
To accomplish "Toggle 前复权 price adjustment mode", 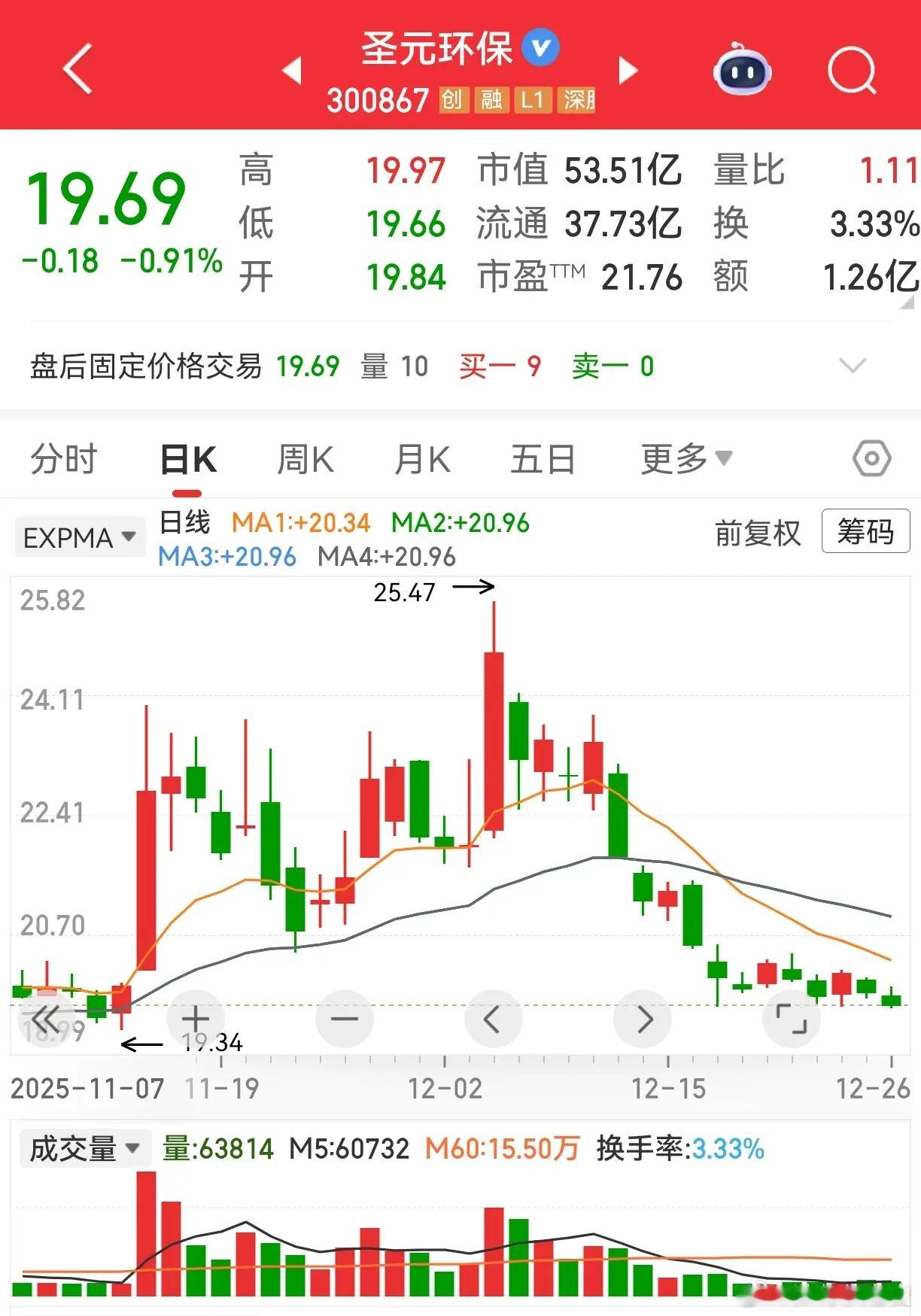I will point(758,532).
